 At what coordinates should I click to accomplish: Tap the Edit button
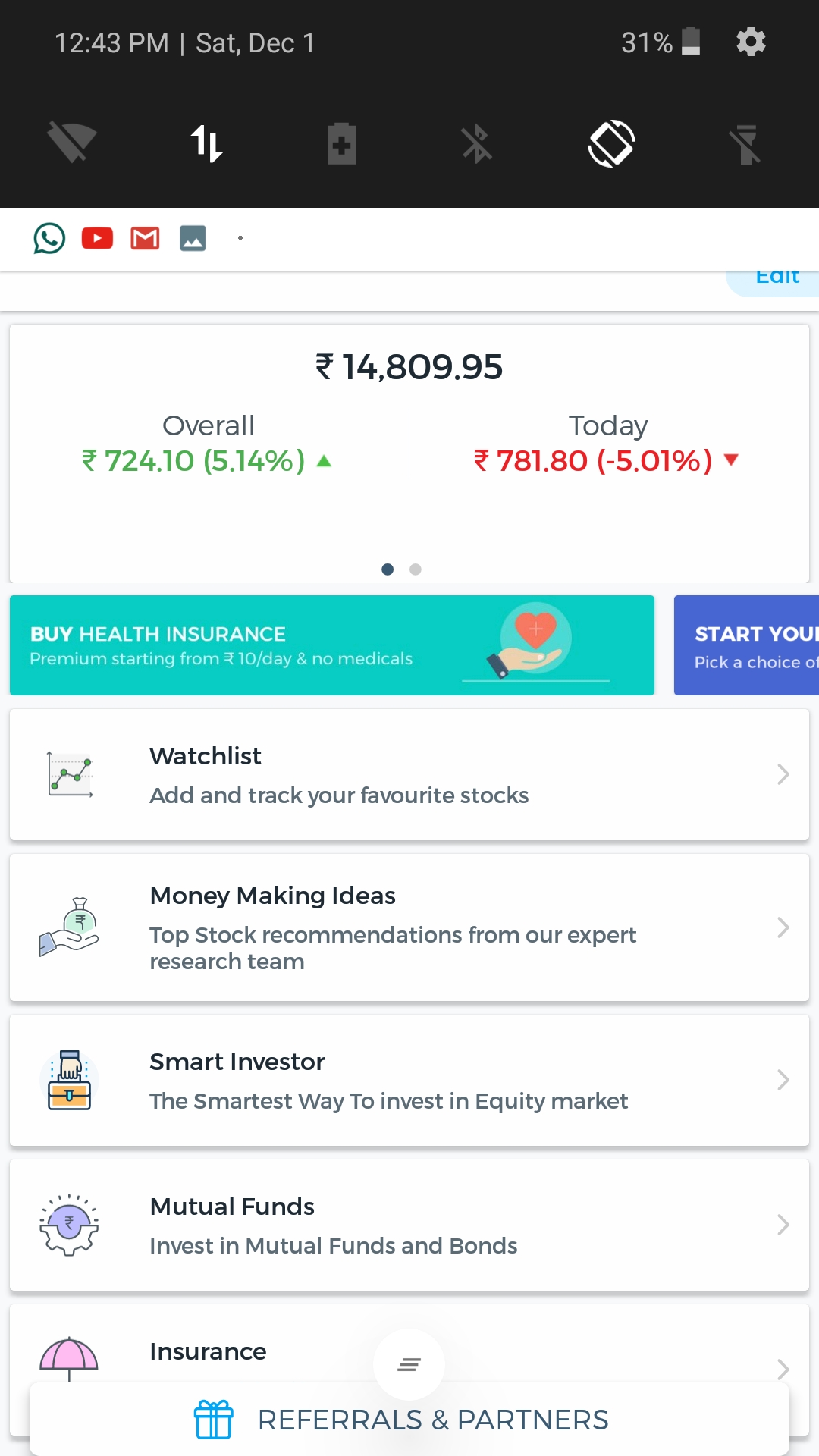pyautogui.click(x=777, y=279)
